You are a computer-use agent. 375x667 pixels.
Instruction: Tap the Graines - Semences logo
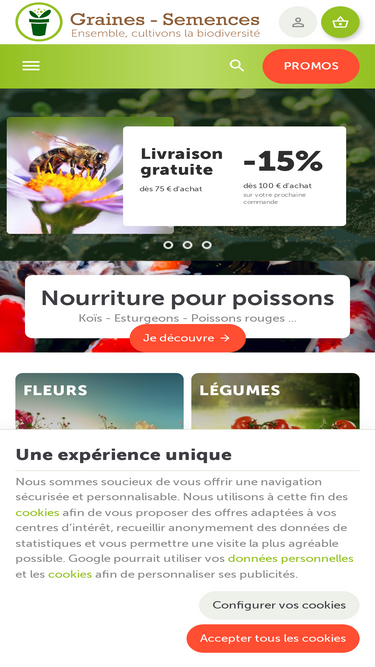138,22
